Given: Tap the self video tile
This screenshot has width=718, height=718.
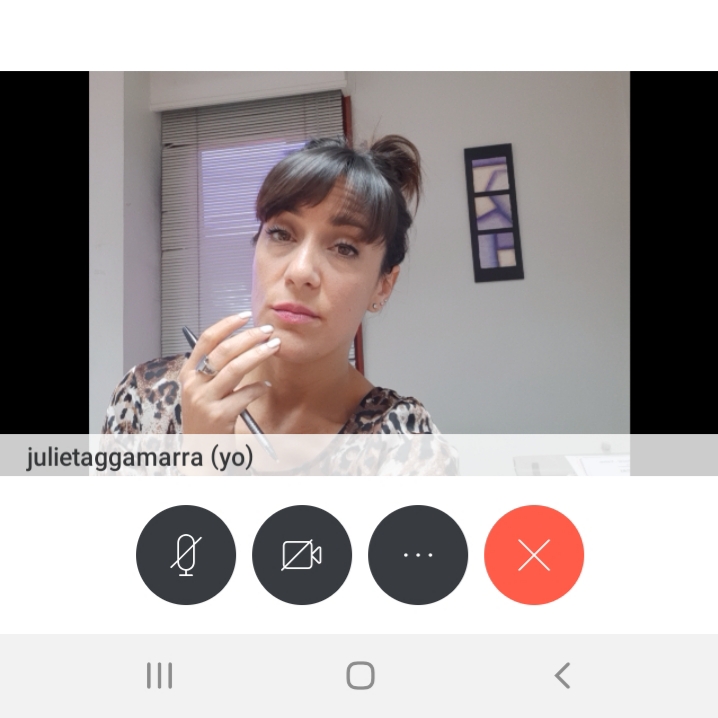Looking at the screenshot, I should [x=359, y=260].
